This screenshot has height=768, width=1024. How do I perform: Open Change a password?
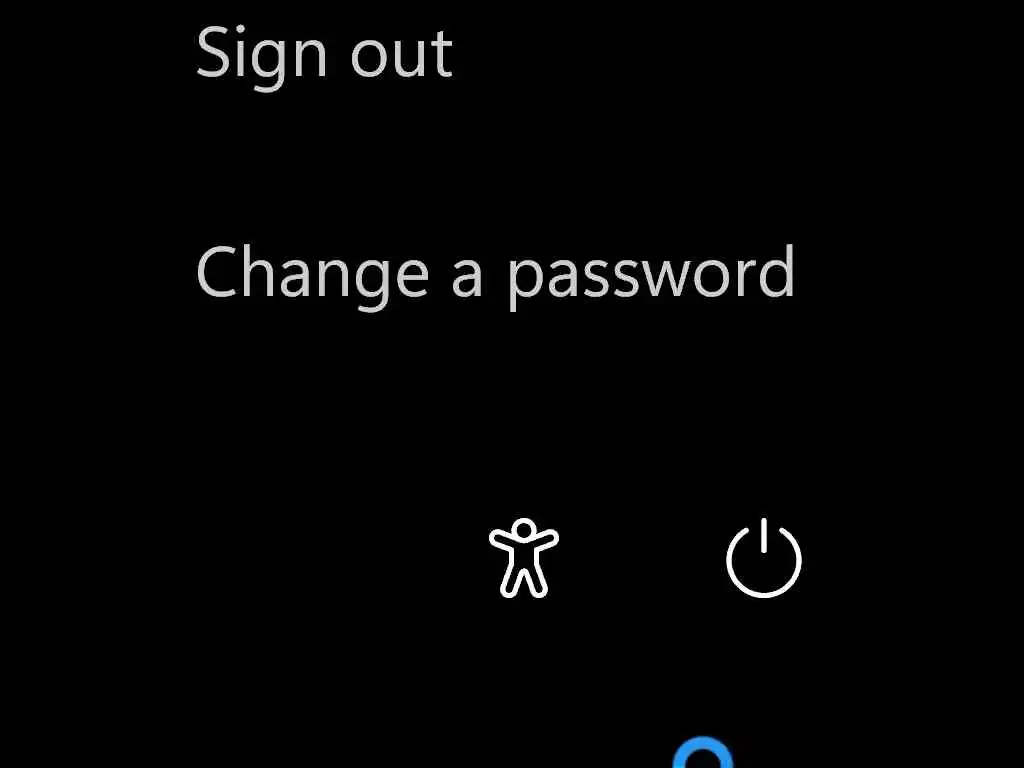[495, 272]
